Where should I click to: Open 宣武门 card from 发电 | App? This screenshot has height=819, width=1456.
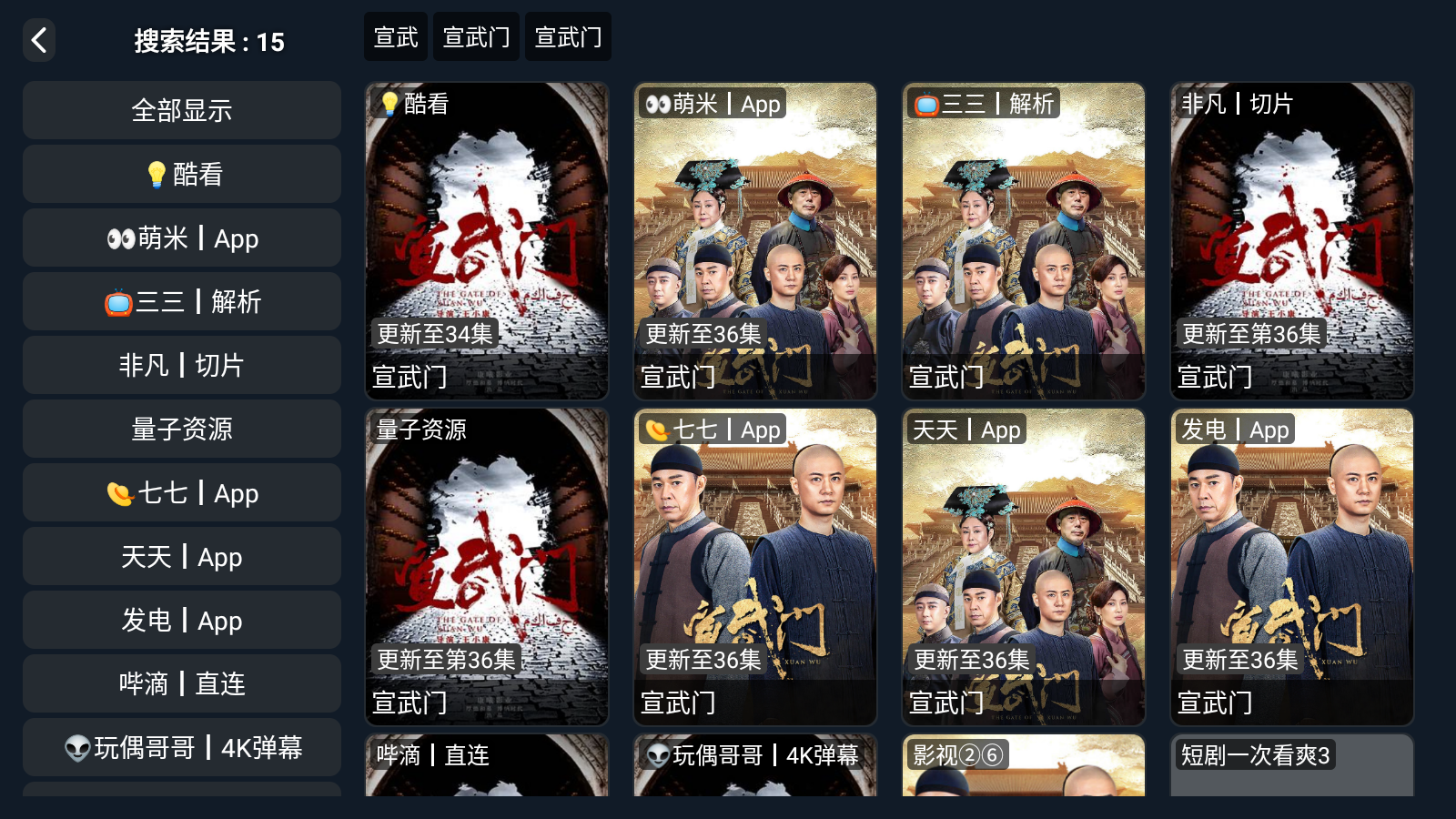pyautogui.click(x=1292, y=567)
